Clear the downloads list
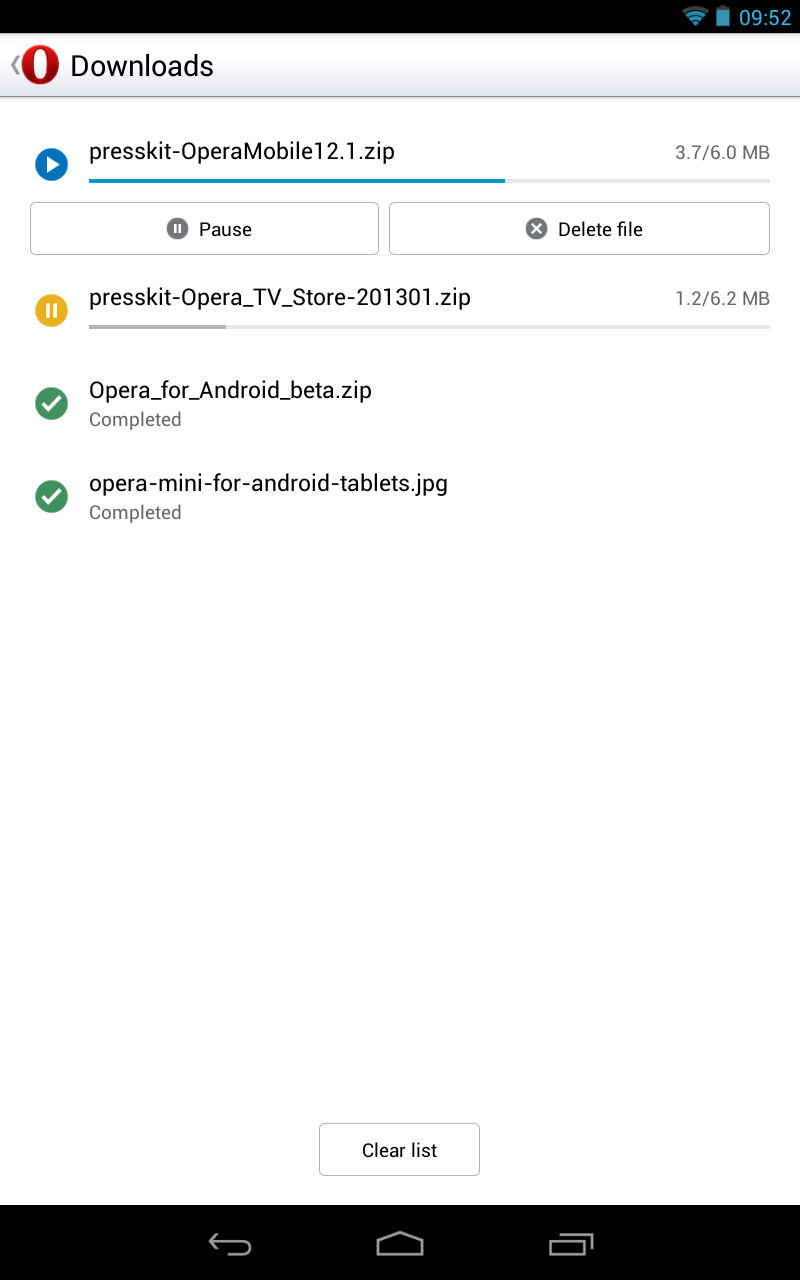The image size is (800, 1280). click(399, 1150)
